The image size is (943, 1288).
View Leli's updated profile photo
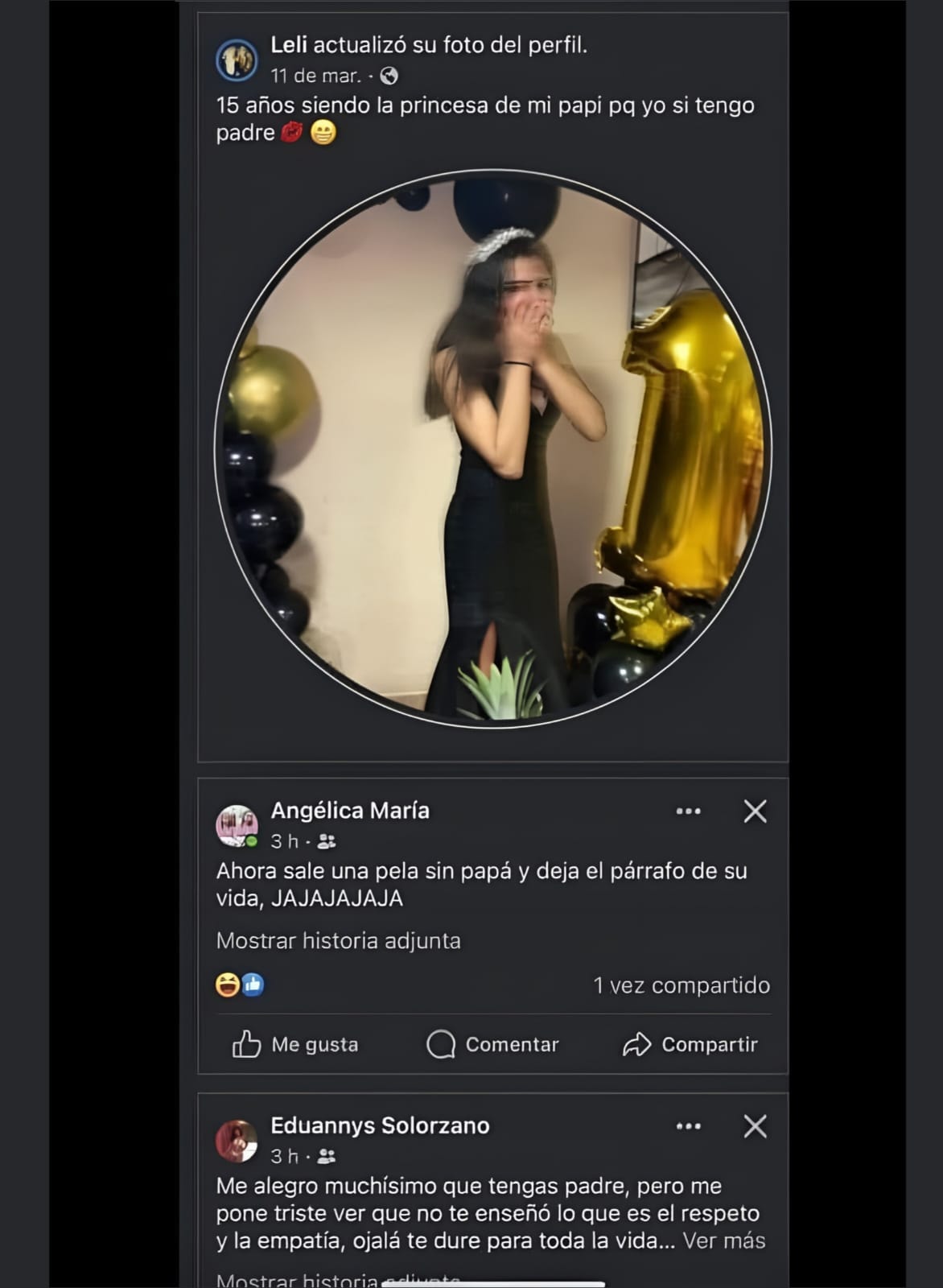492,448
